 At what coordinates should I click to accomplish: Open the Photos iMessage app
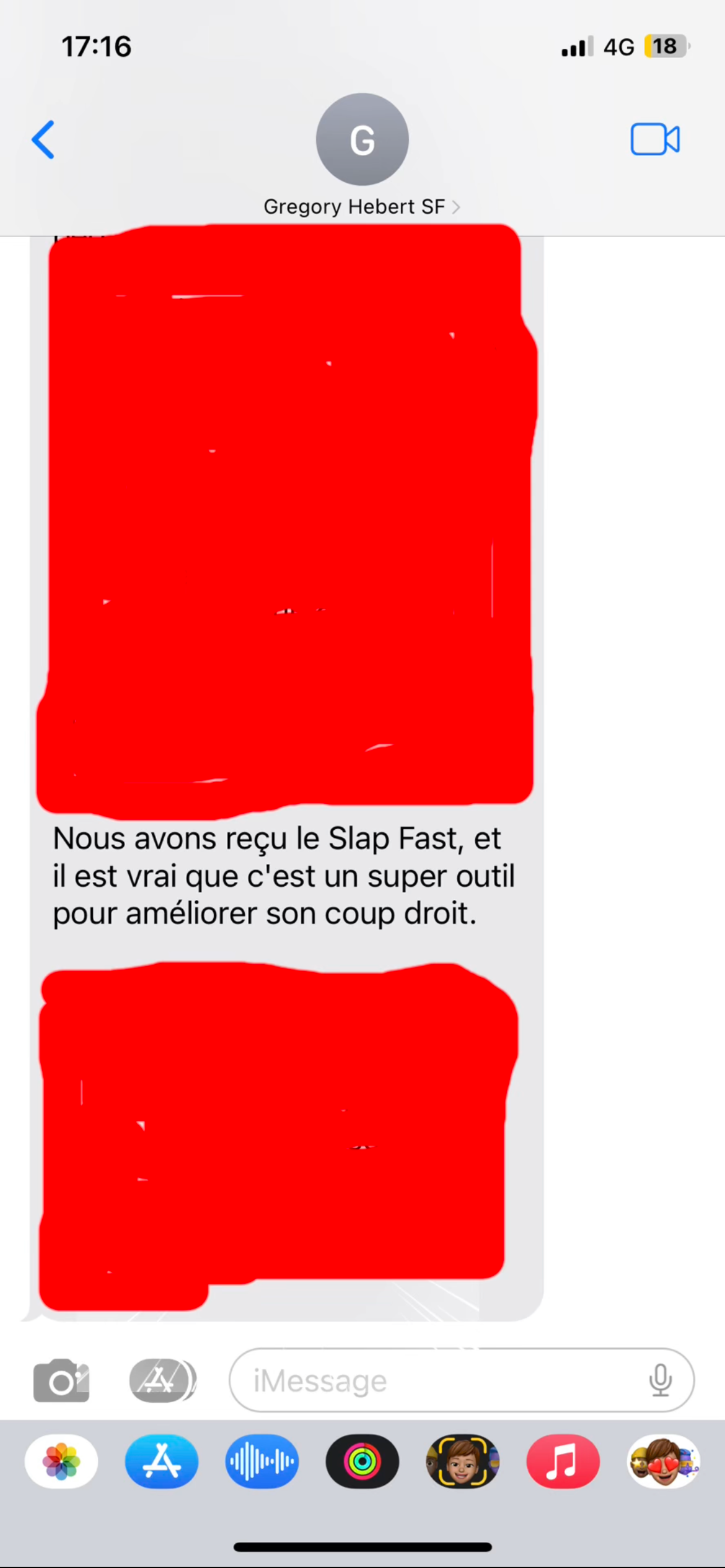coord(61,1461)
